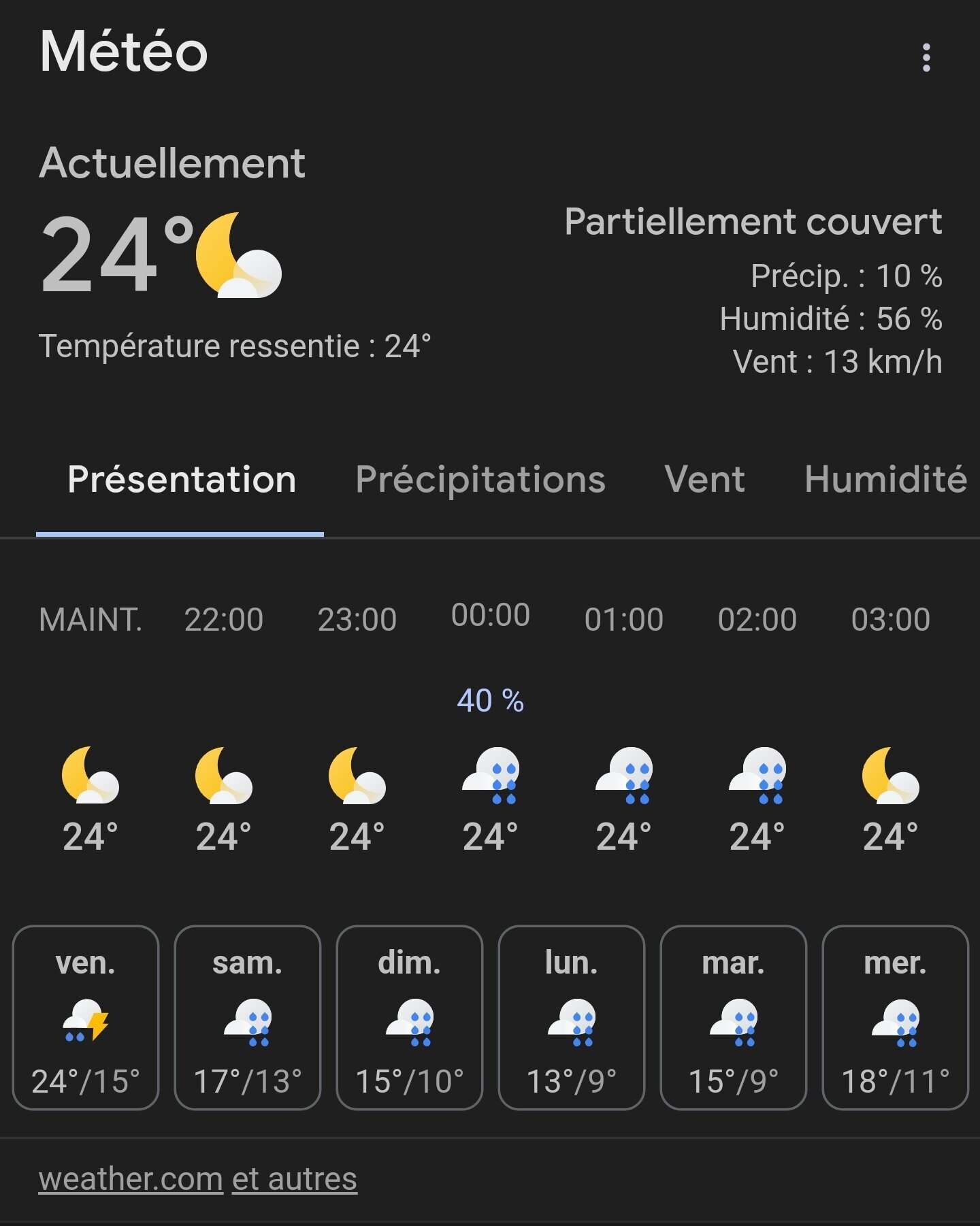Open the weather.com source link
This screenshot has width=980, height=1226.
(131, 1179)
